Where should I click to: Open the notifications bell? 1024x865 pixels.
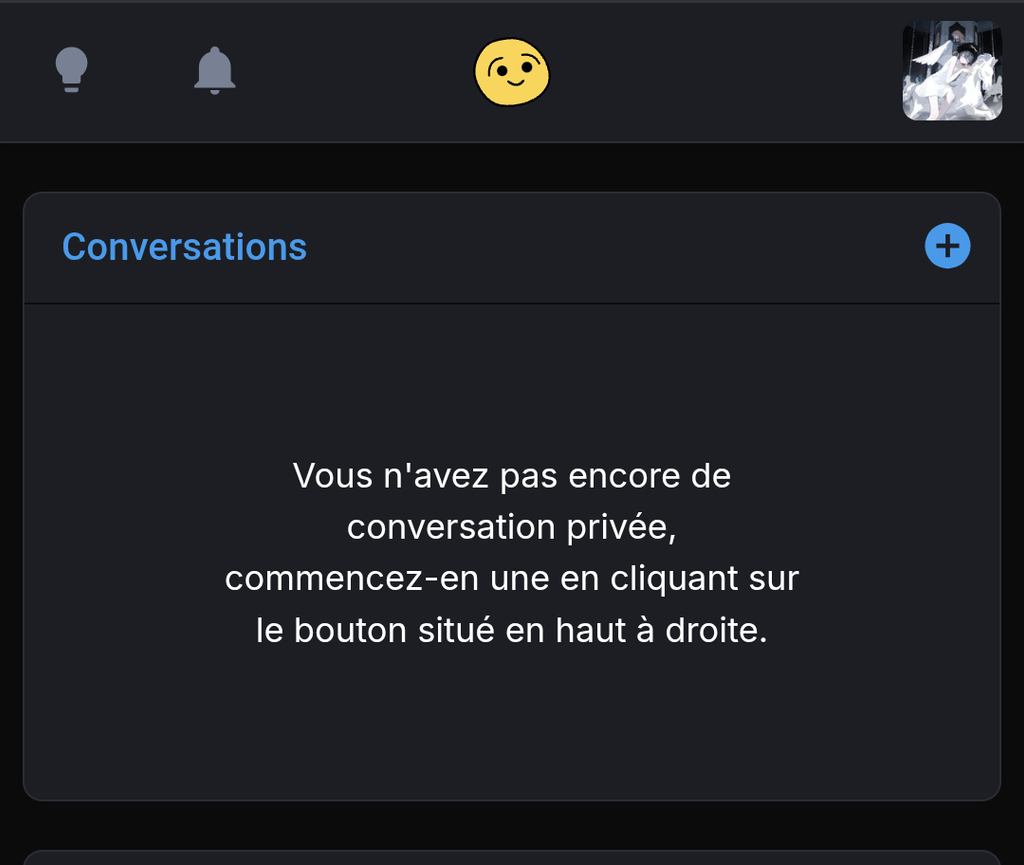coord(214,71)
